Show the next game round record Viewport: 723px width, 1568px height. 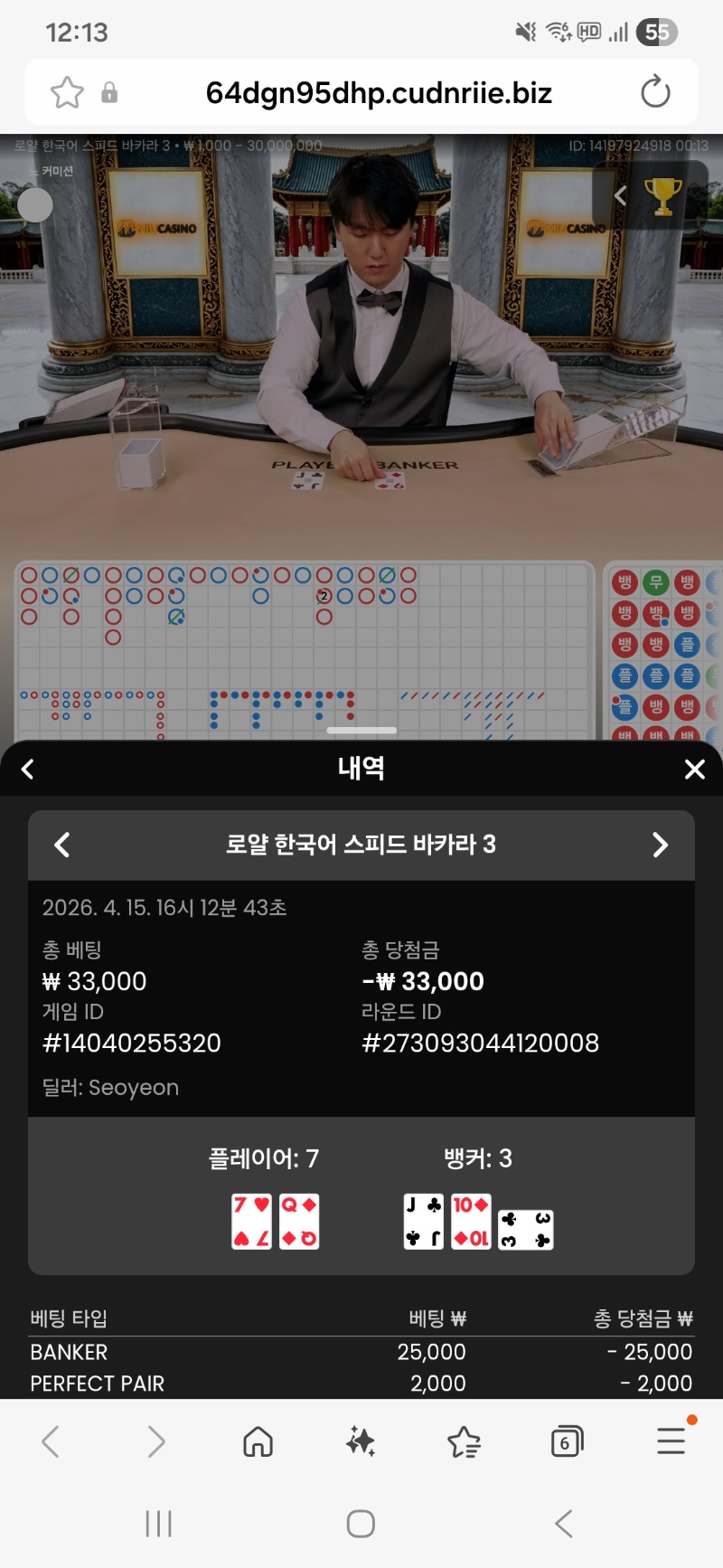click(x=661, y=845)
